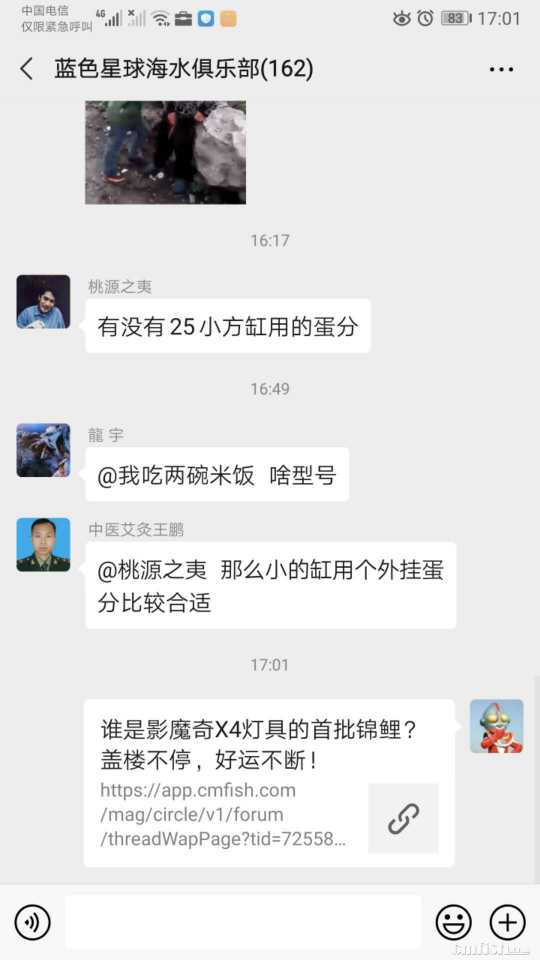Tap the message text field
Image resolution: width=540 pixels, height=960 pixels.
click(243, 923)
